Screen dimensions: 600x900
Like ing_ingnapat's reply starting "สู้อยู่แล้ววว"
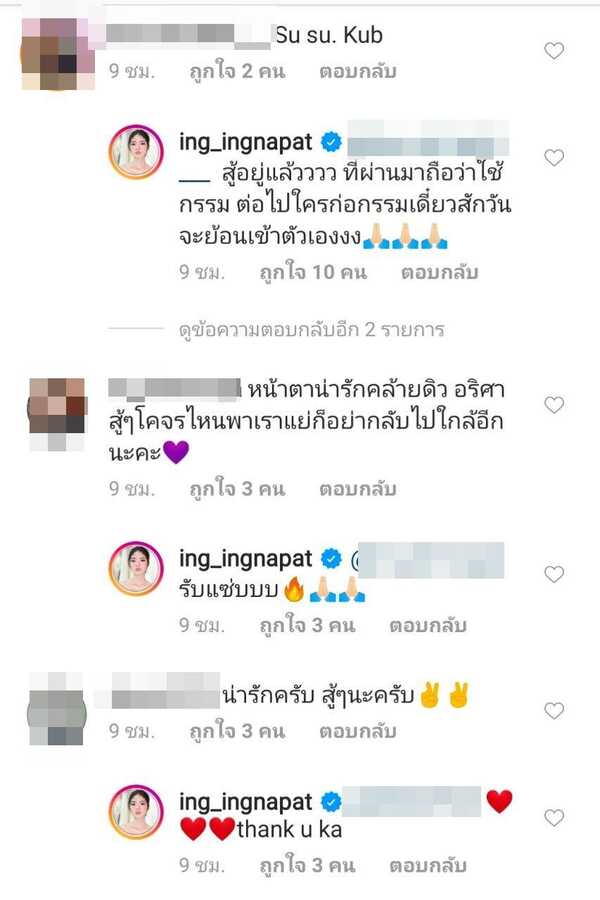(553, 157)
